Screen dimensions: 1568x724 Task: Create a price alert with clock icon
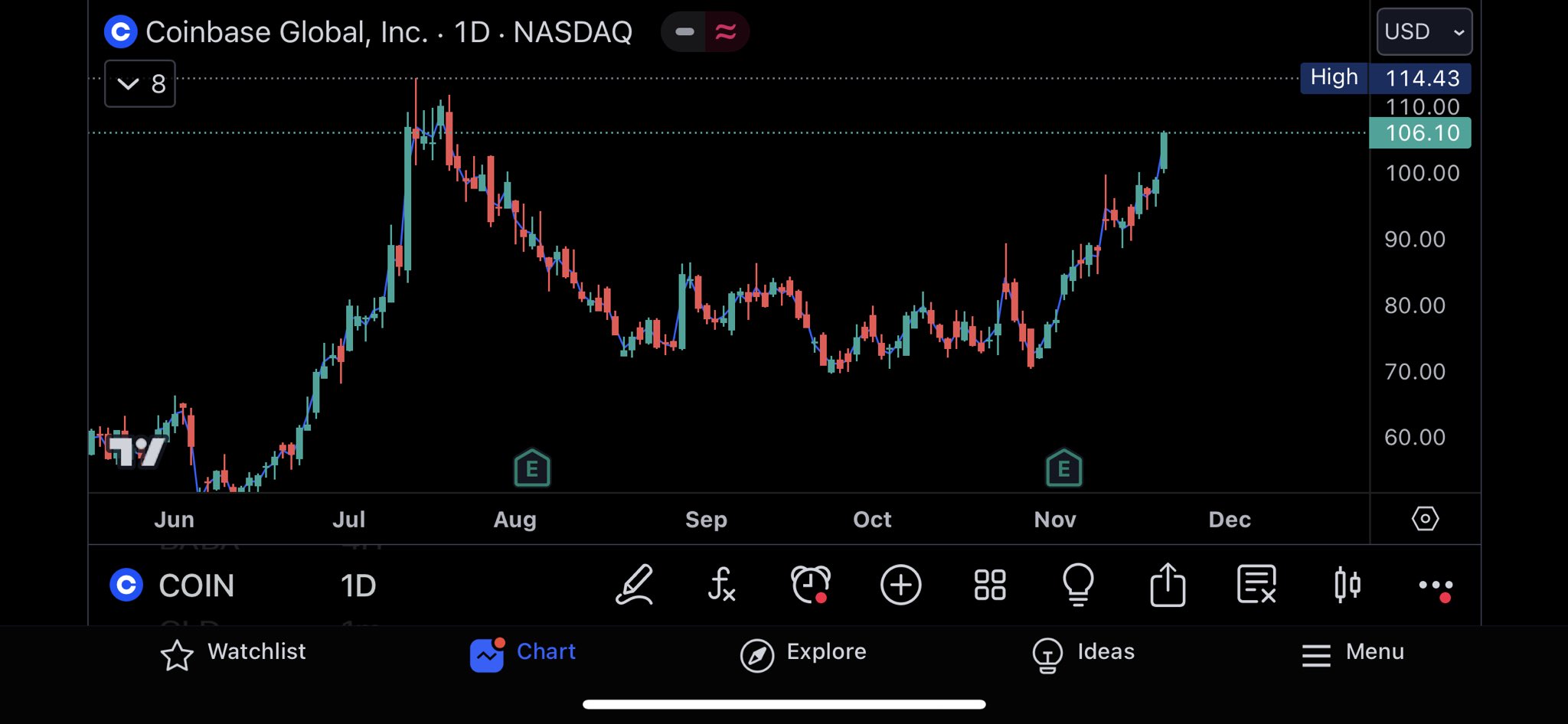(810, 585)
